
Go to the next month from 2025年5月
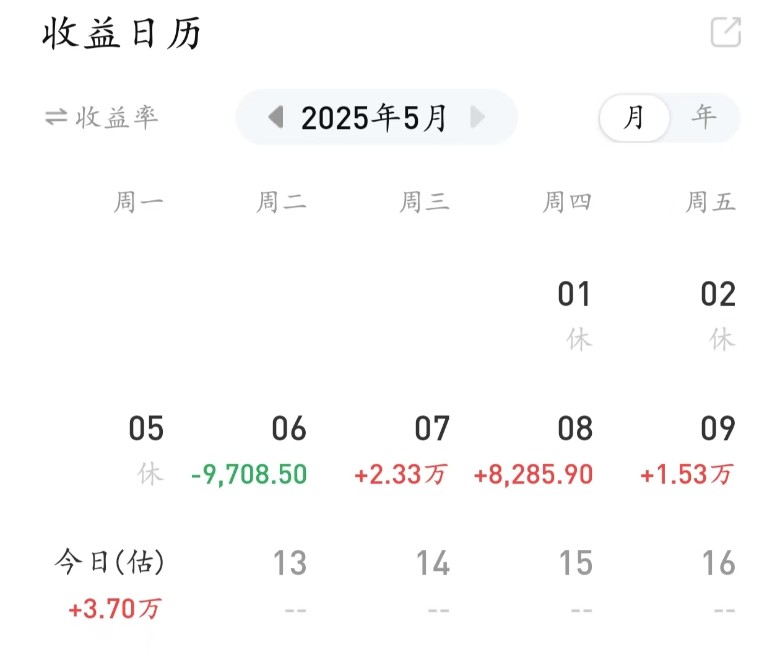click(477, 118)
